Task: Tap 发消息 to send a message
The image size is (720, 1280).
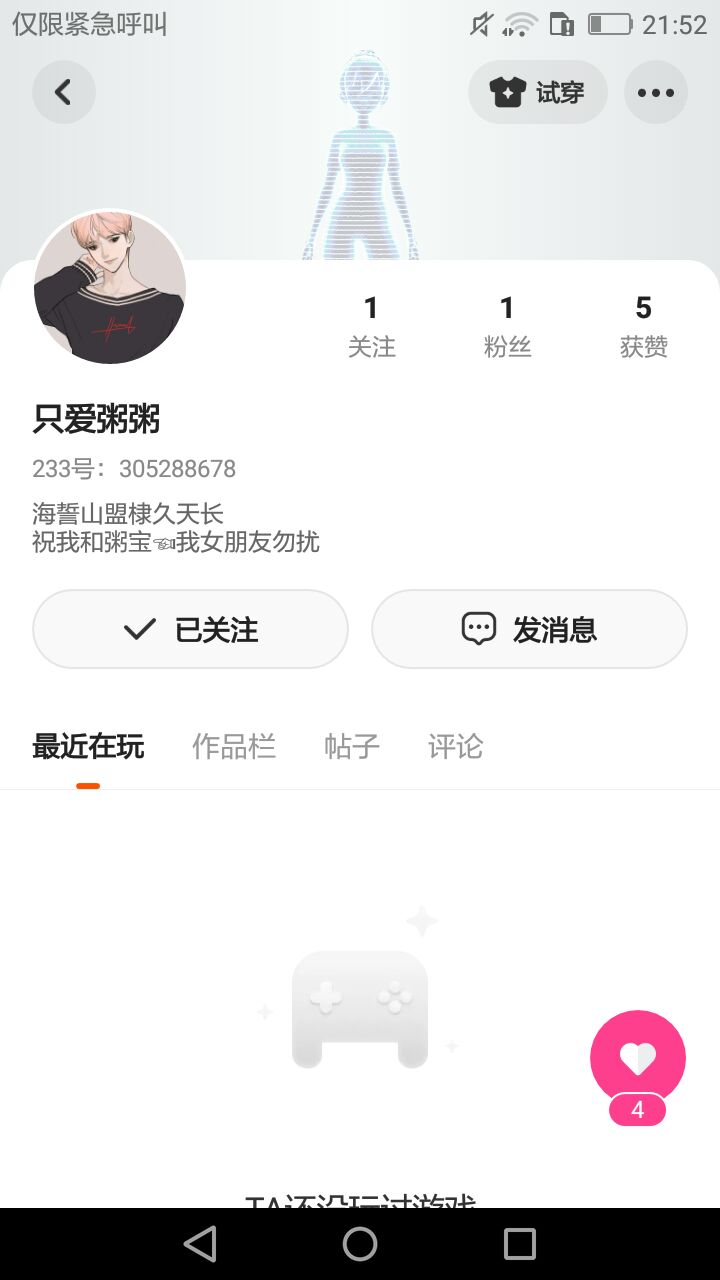Action: [x=529, y=629]
